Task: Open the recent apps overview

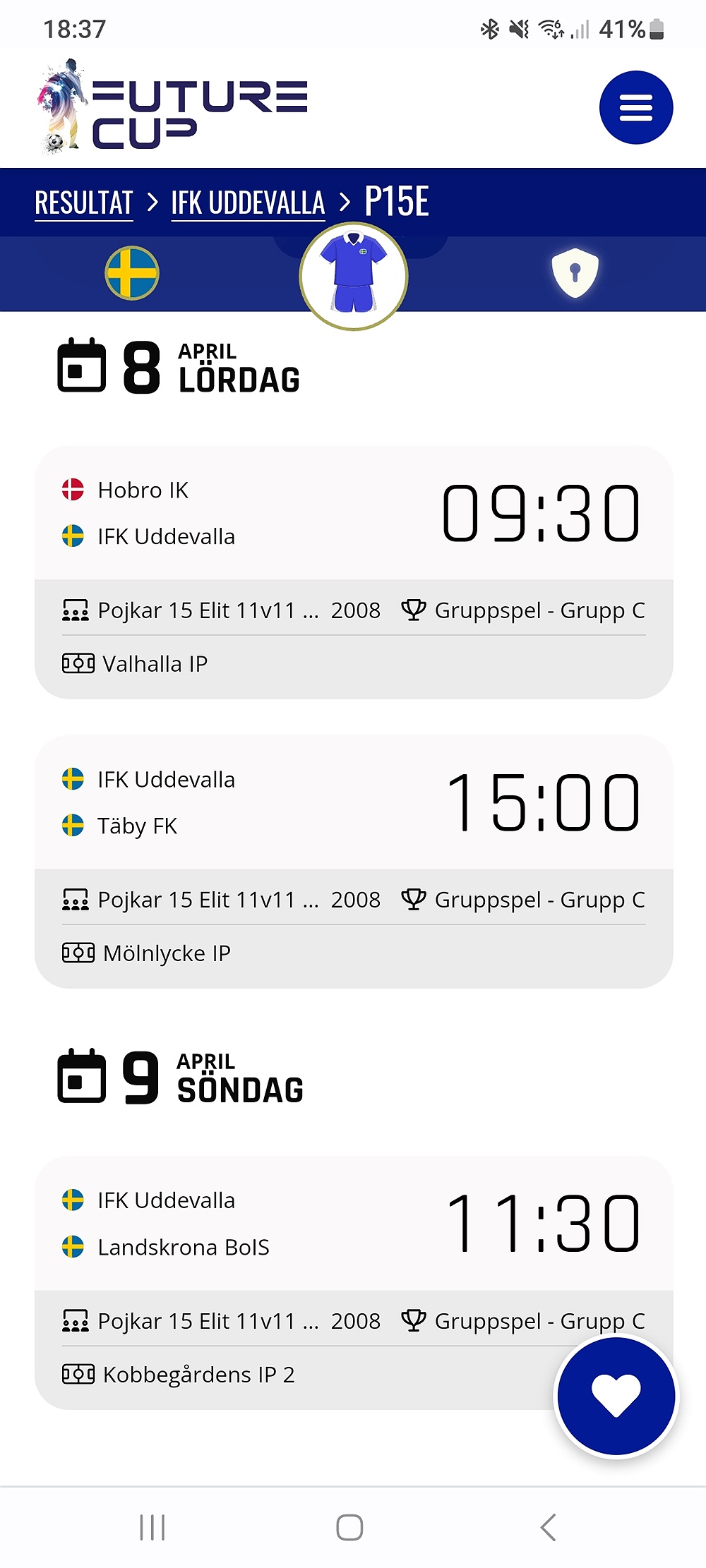Action: pyautogui.click(x=152, y=1527)
